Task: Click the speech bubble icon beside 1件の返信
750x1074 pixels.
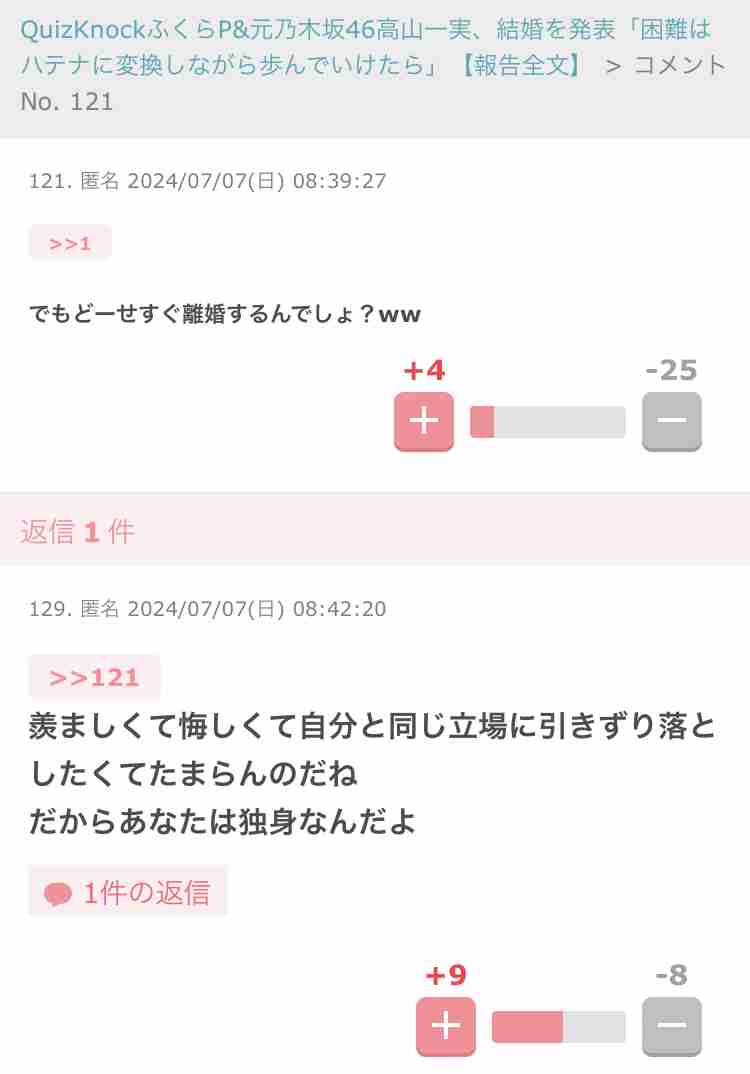Action: (x=58, y=890)
